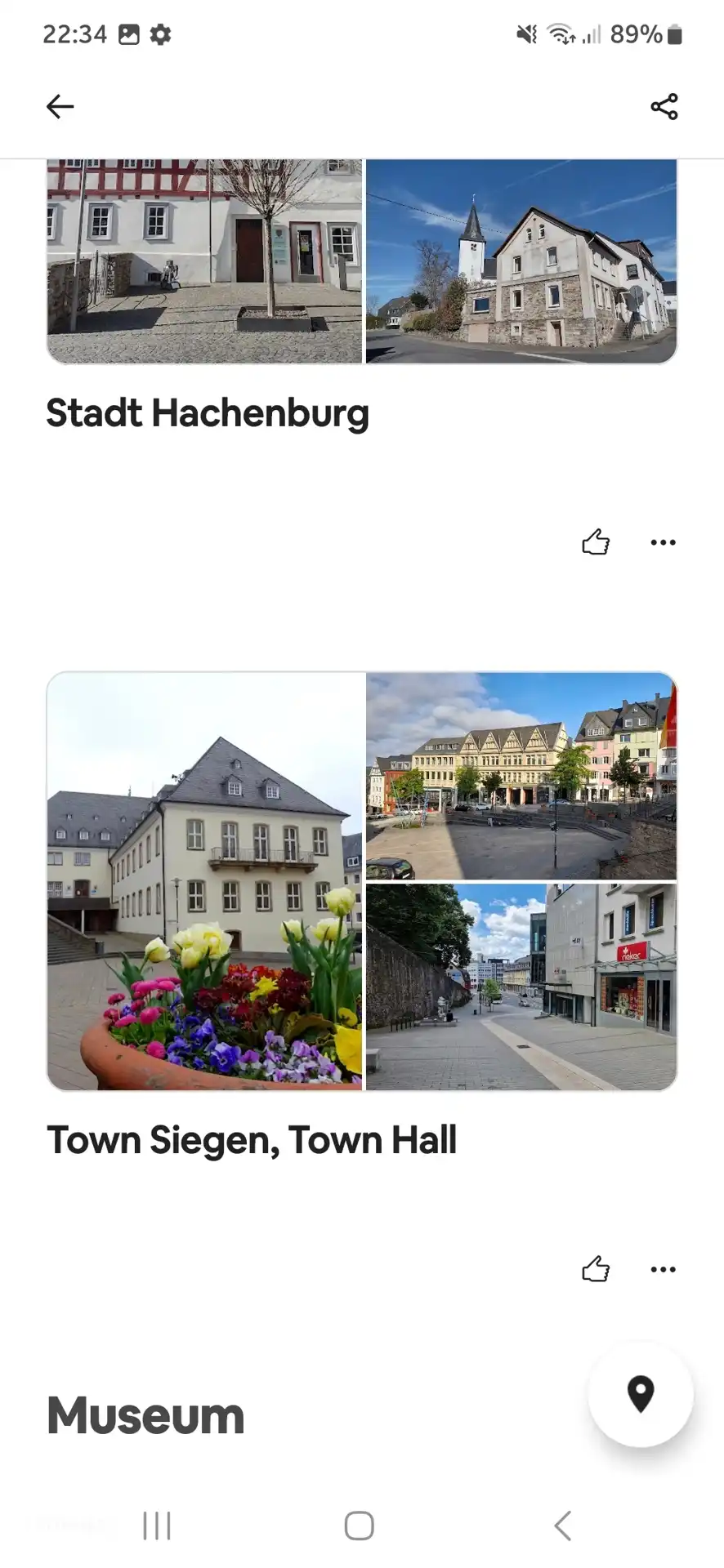Share this guide
724x1568 pixels.
664,106
